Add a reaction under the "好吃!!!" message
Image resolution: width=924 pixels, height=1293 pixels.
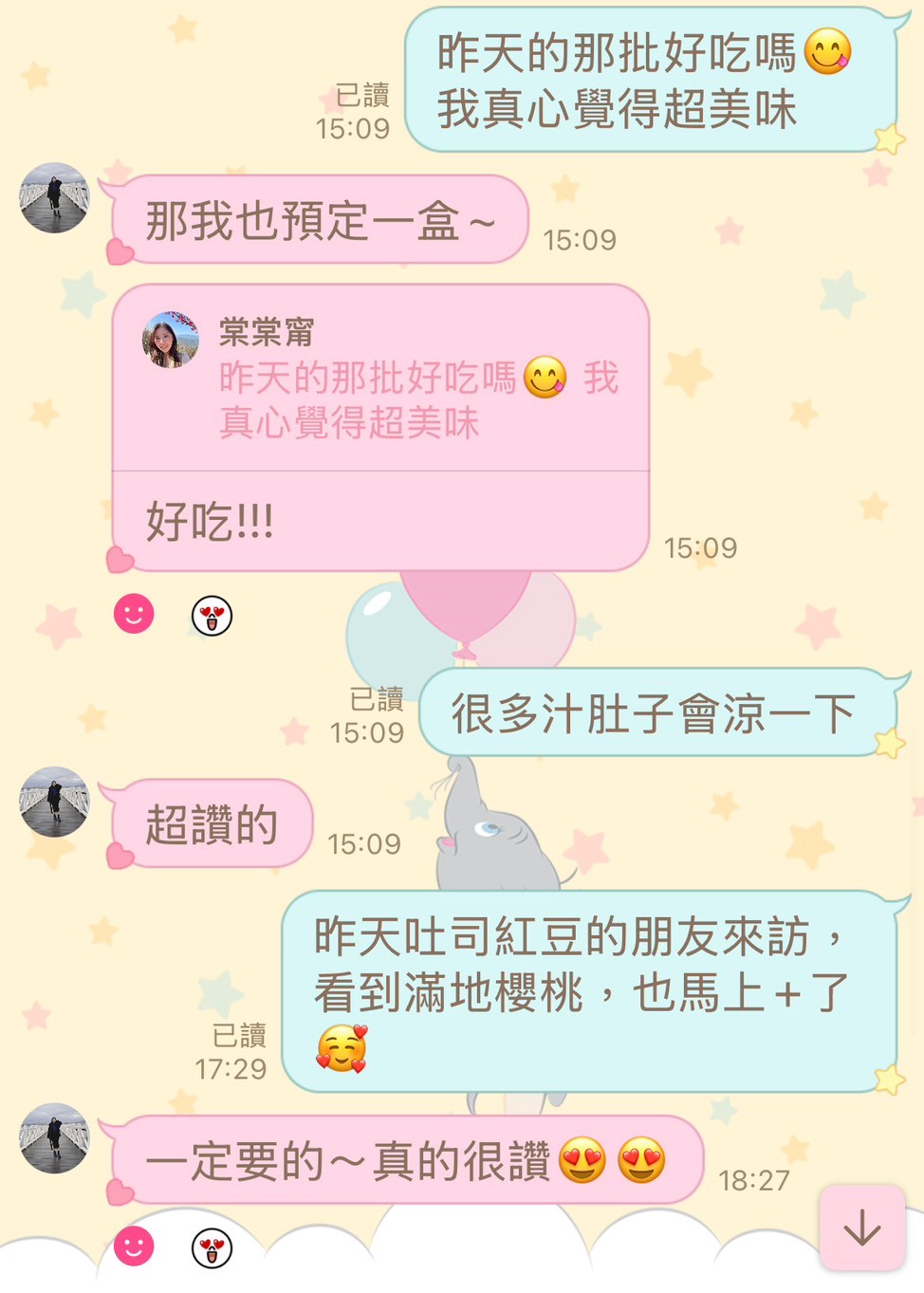(134, 614)
